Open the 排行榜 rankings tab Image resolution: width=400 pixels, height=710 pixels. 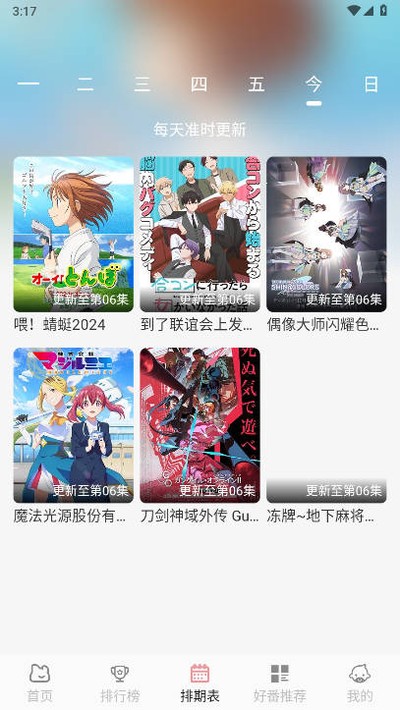120,683
